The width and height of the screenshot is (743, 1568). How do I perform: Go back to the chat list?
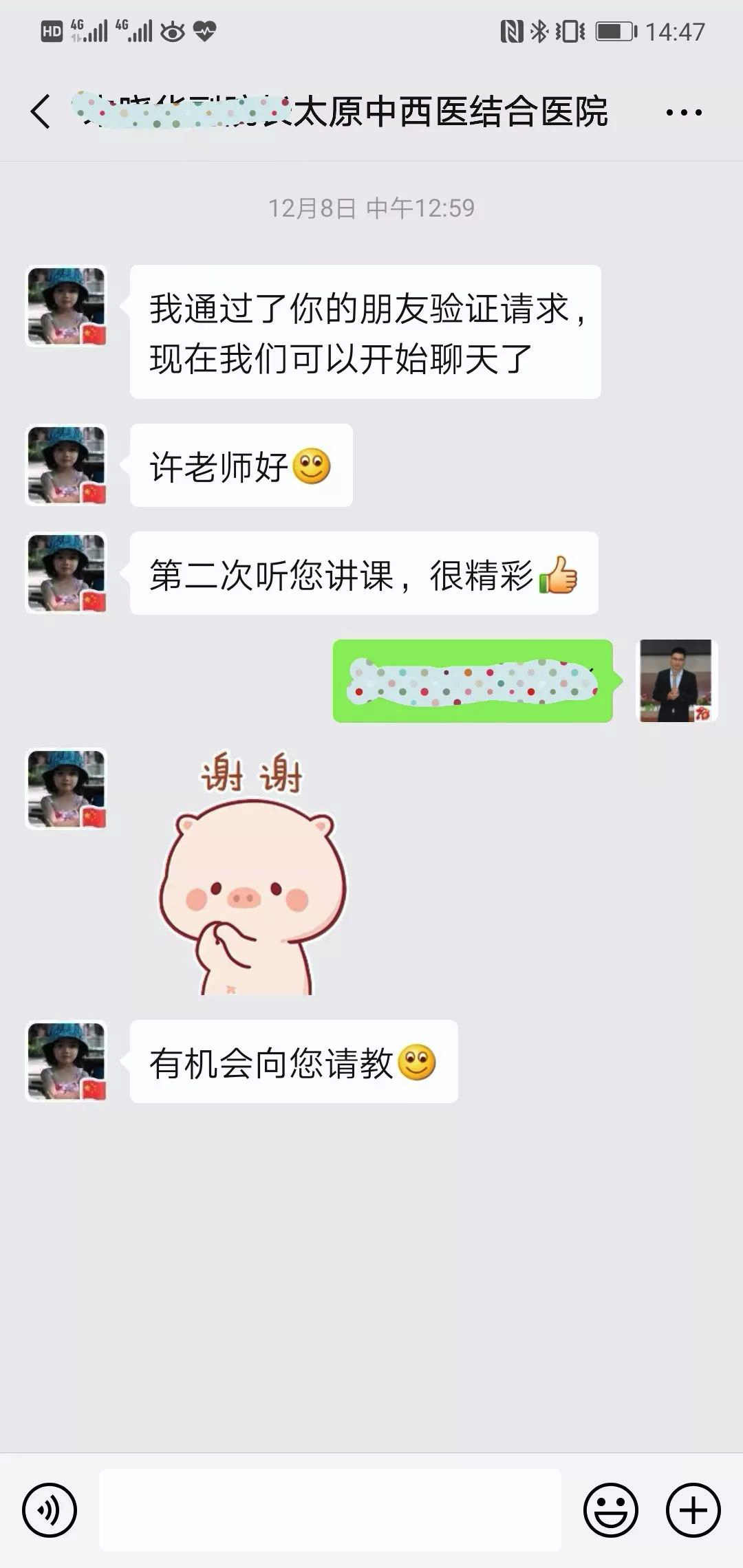tap(41, 111)
